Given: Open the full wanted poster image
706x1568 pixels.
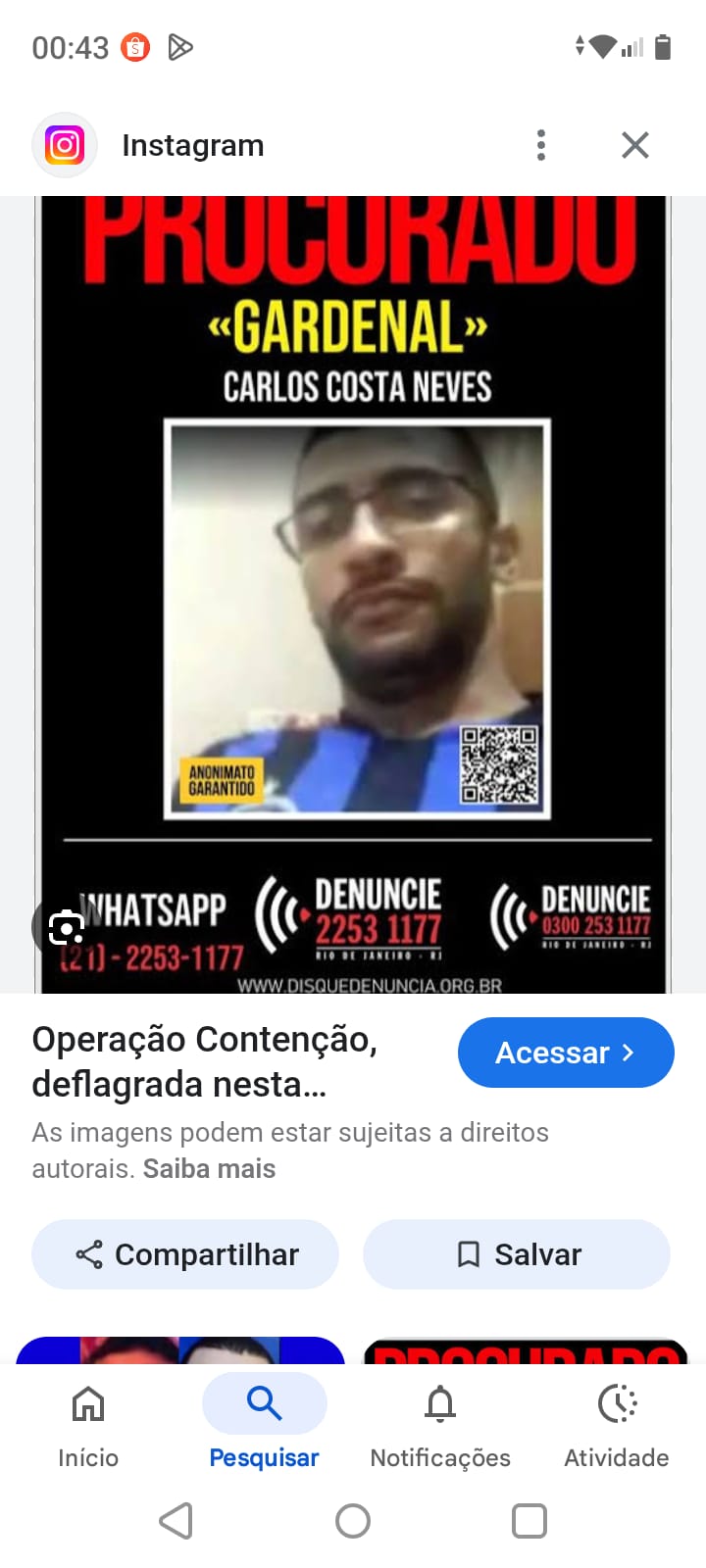Looking at the screenshot, I should point(353,588).
